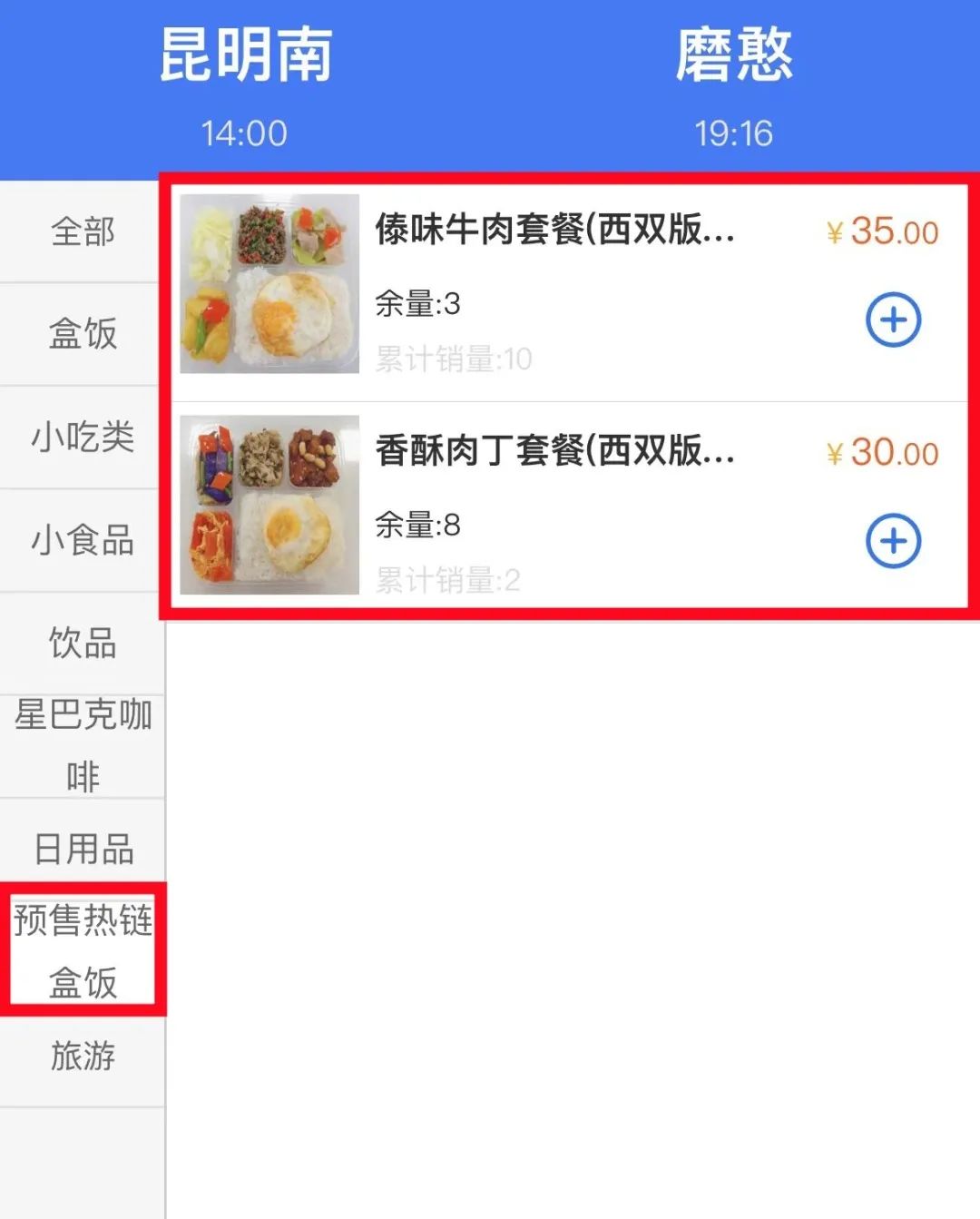Select the 日用品 category
980x1219 pixels.
(81, 850)
